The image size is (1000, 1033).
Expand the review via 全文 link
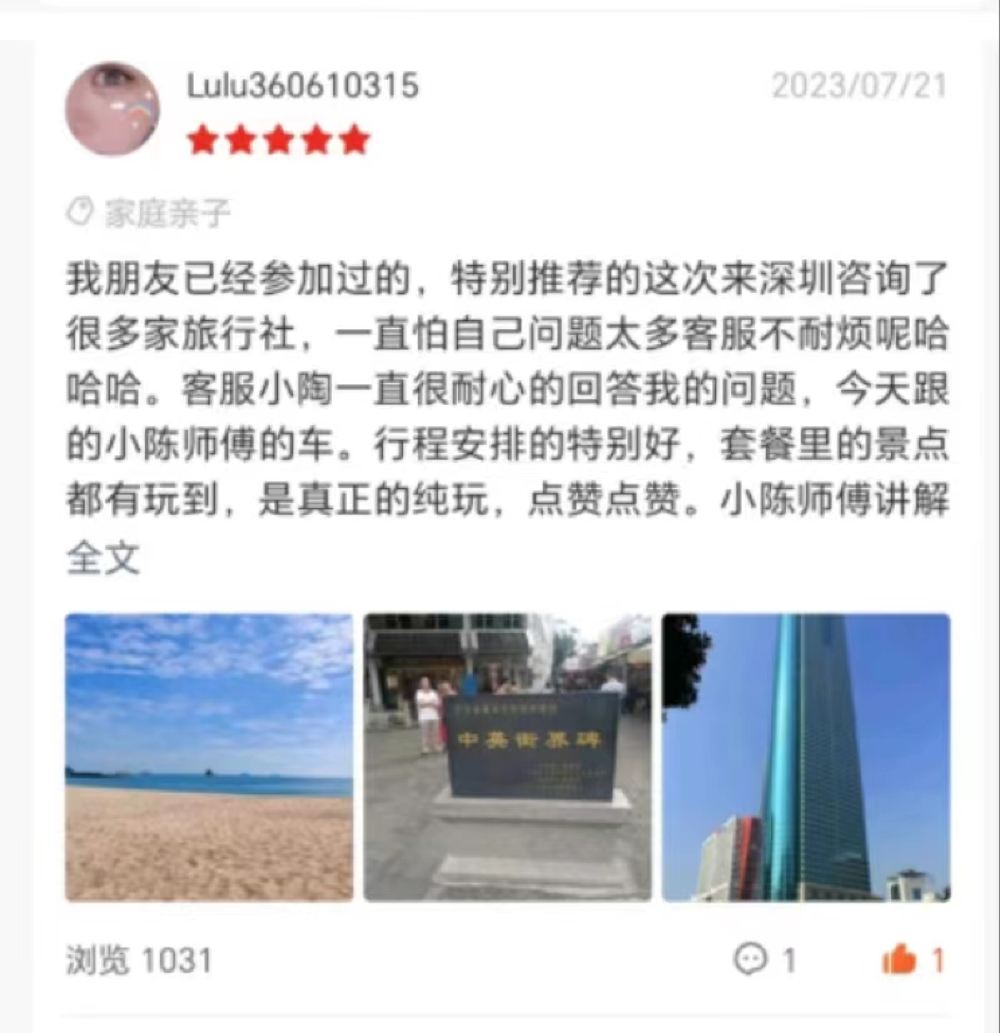[103, 558]
